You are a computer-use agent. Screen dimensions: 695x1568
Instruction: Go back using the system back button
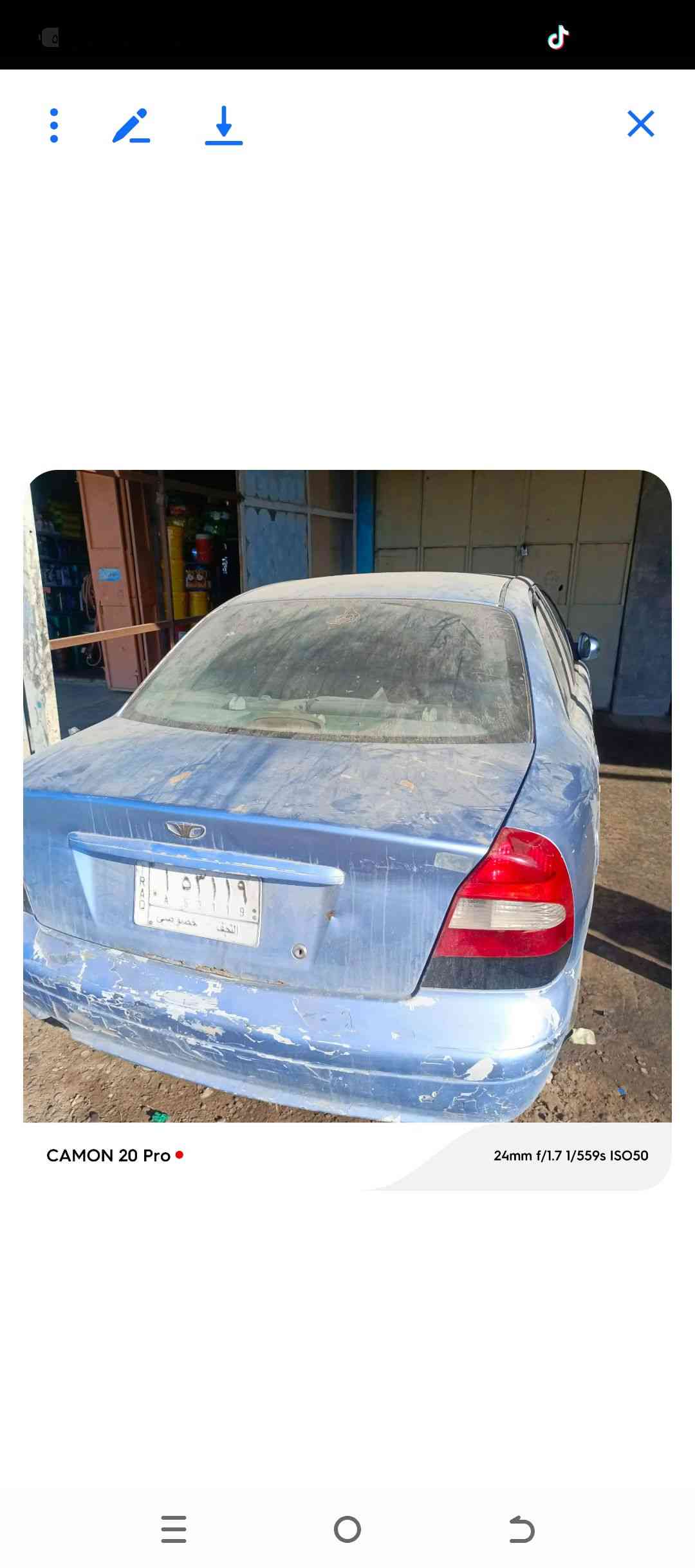click(521, 1529)
